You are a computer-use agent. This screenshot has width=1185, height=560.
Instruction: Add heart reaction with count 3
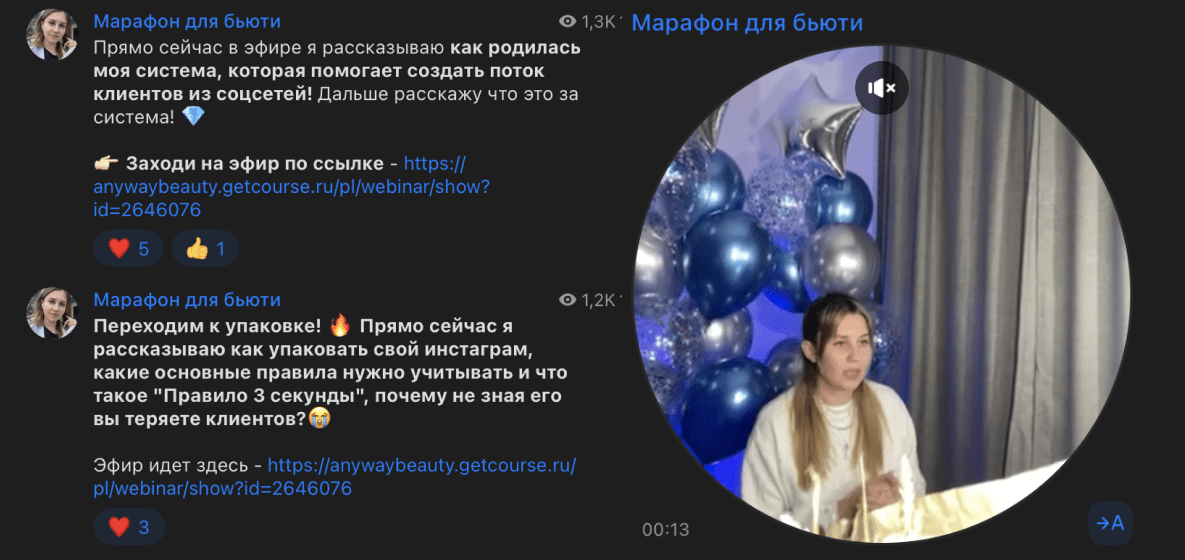pos(128,527)
